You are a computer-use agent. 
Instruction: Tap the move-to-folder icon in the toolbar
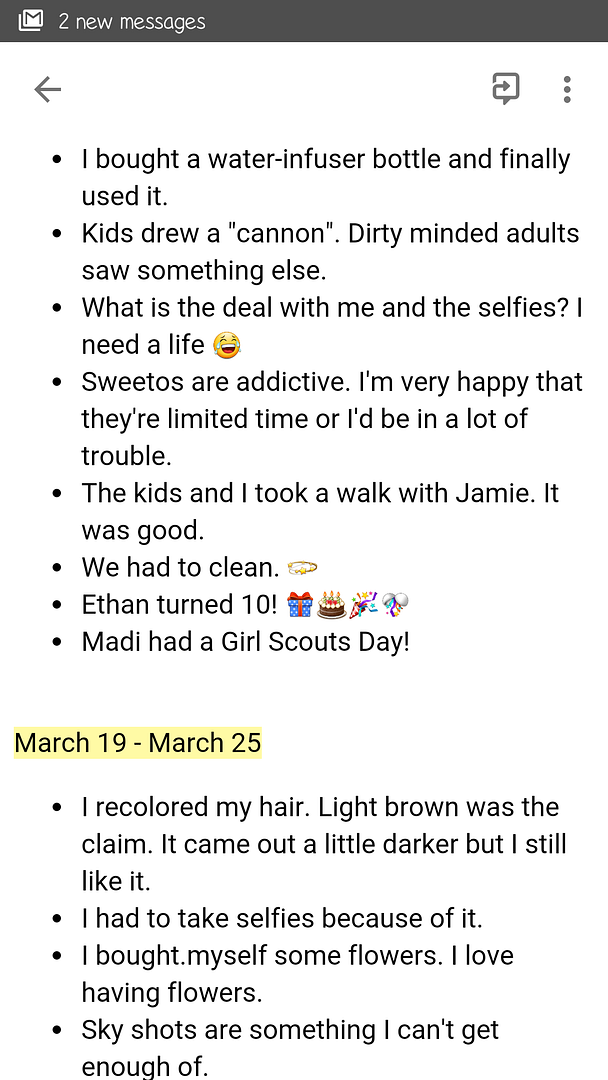(x=505, y=89)
